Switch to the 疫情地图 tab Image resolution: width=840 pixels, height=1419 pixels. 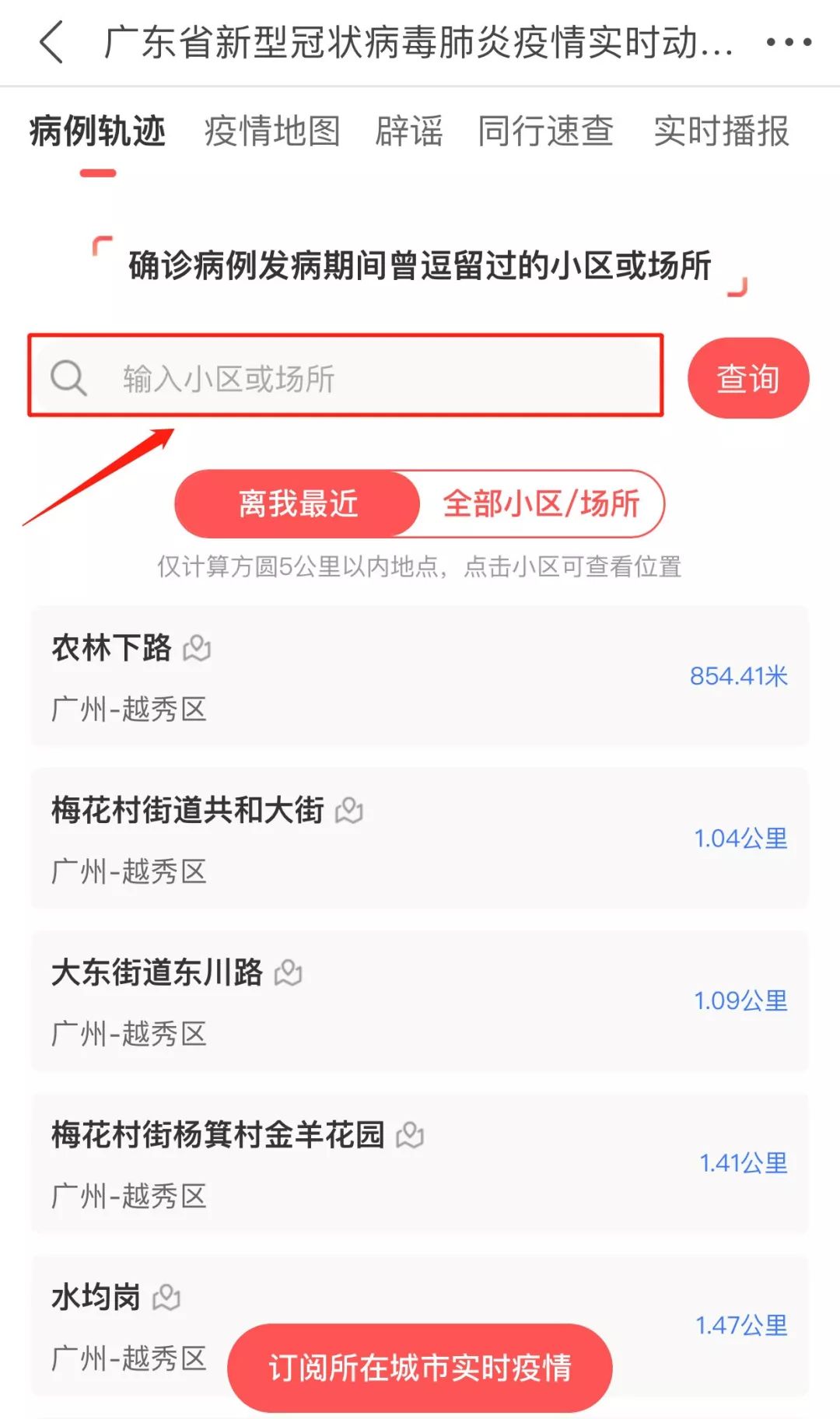[272, 131]
